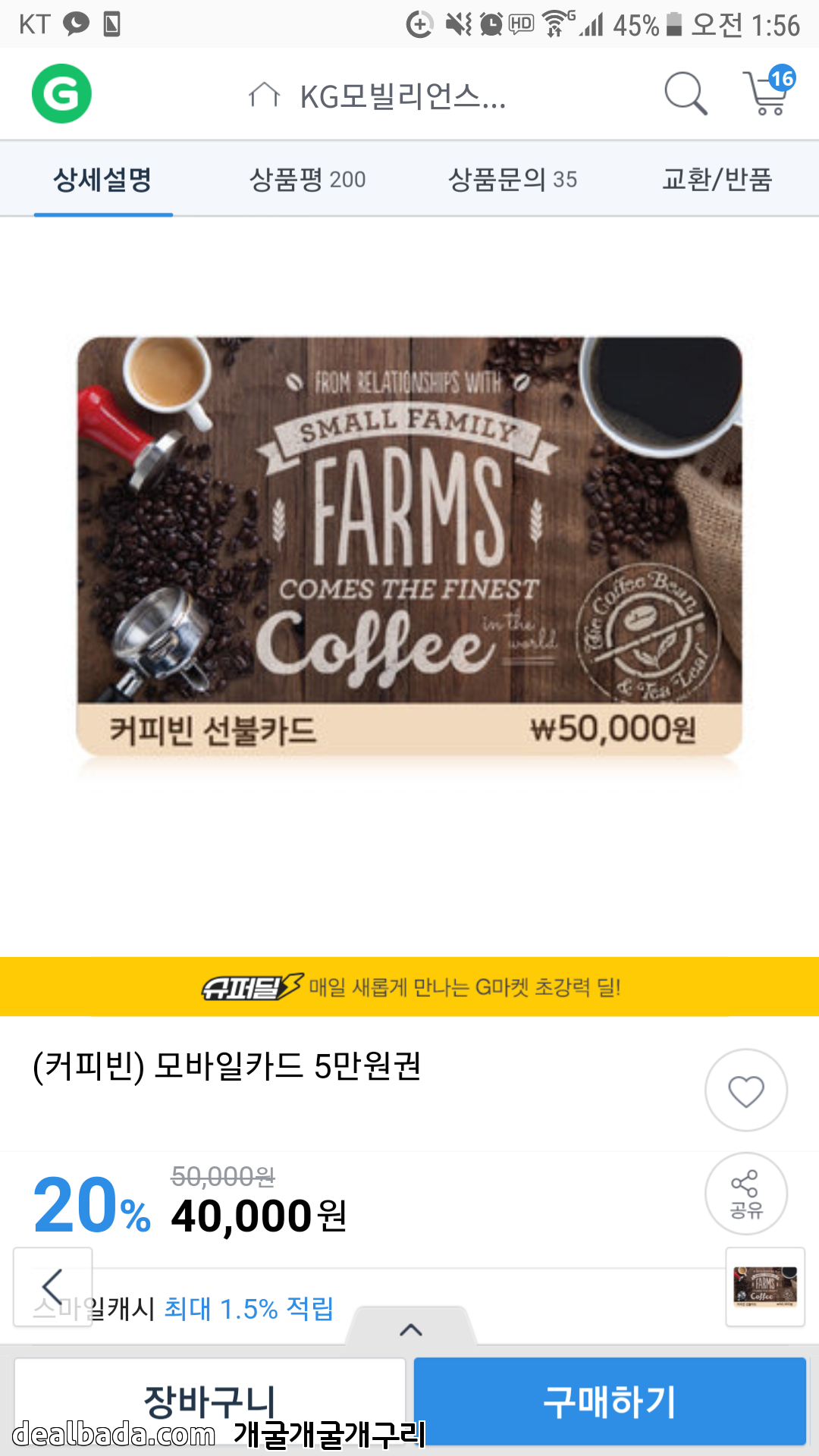Image resolution: width=819 pixels, height=1456 pixels.
Task: Switch to the 교환/반품 tab
Action: (x=717, y=180)
